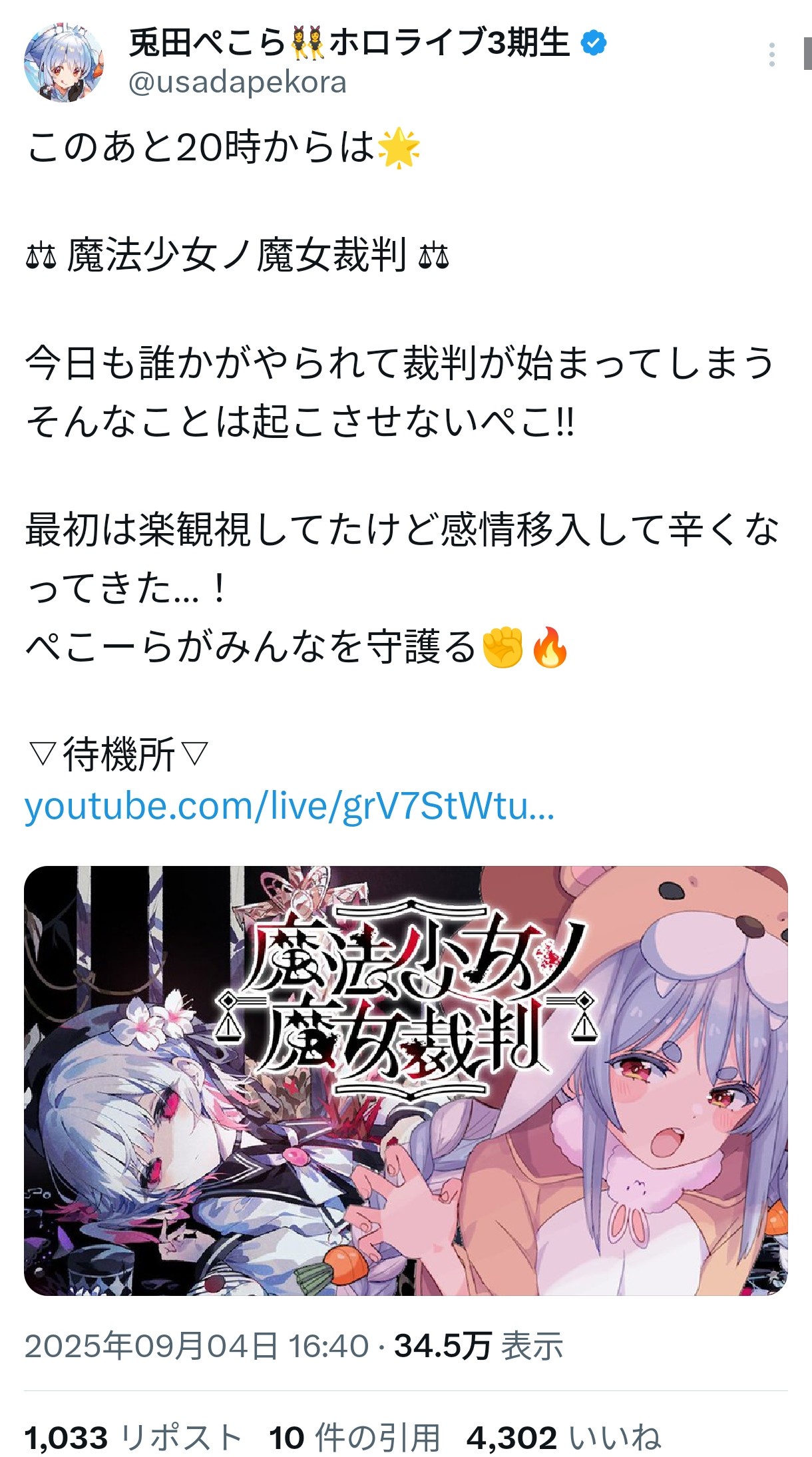View the 1,033 reposts list
Screen dimensions: 812x1457
[133, 1438]
